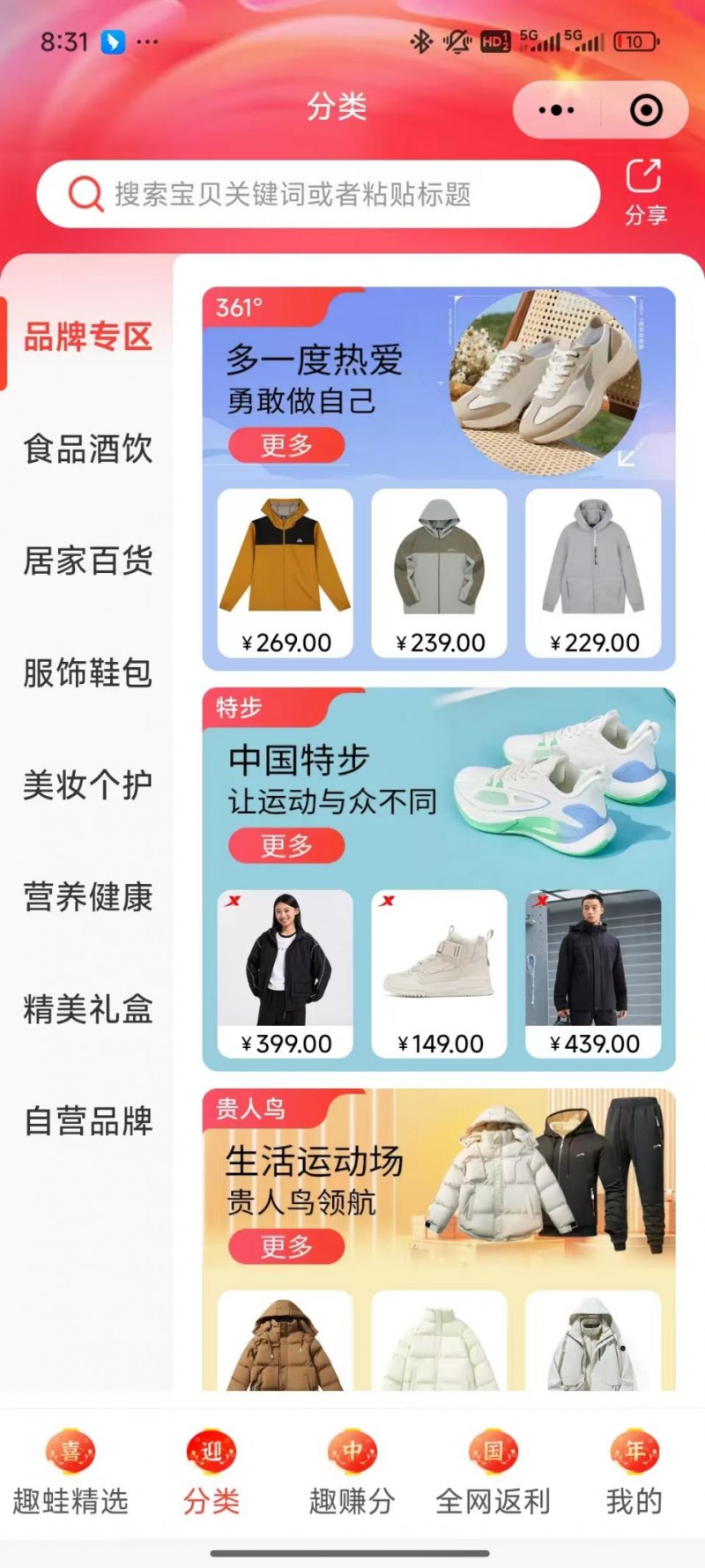Tap 更多 on the 特步 brand banner

coord(286,845)
